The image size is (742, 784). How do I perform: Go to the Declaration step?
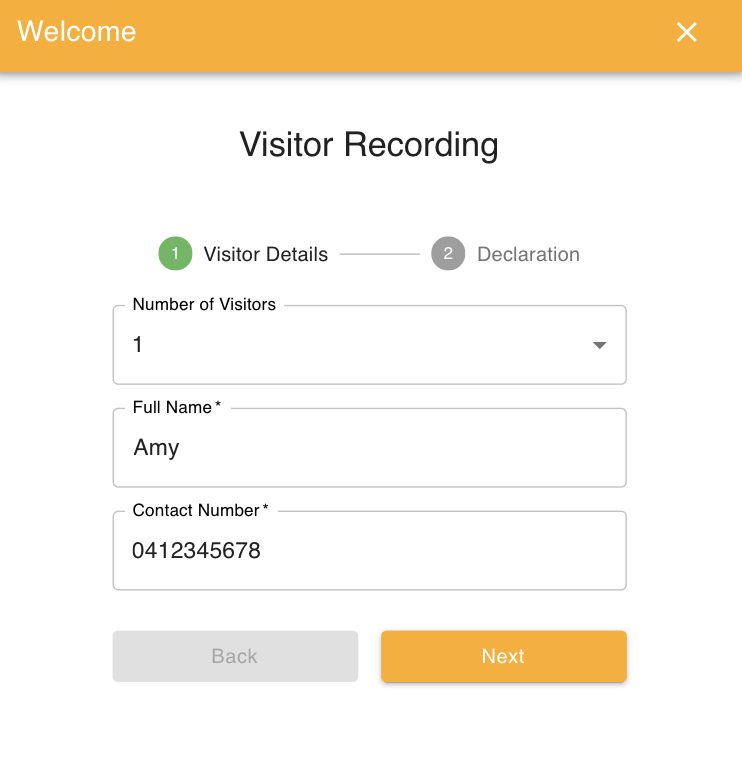coord(506,254)
